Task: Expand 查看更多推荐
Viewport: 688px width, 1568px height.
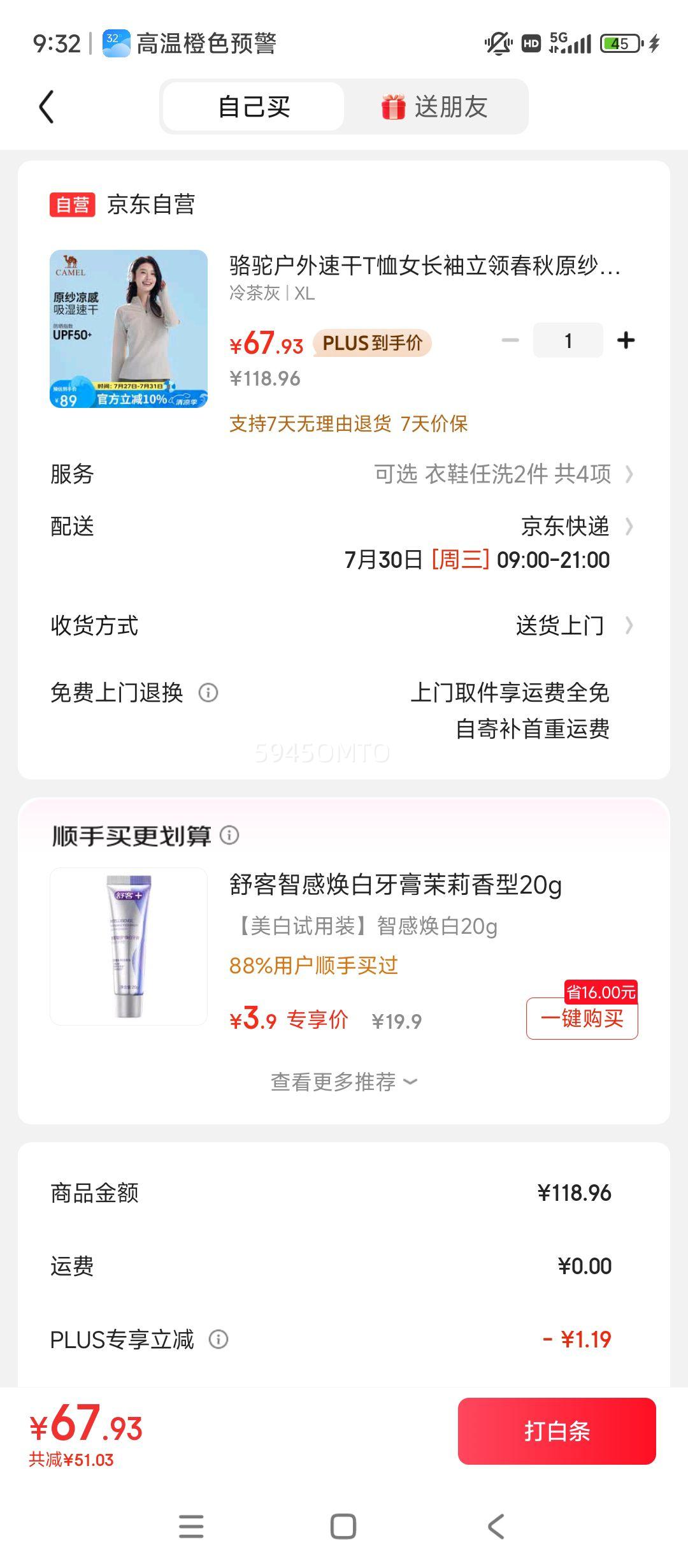Action: 344,1082
